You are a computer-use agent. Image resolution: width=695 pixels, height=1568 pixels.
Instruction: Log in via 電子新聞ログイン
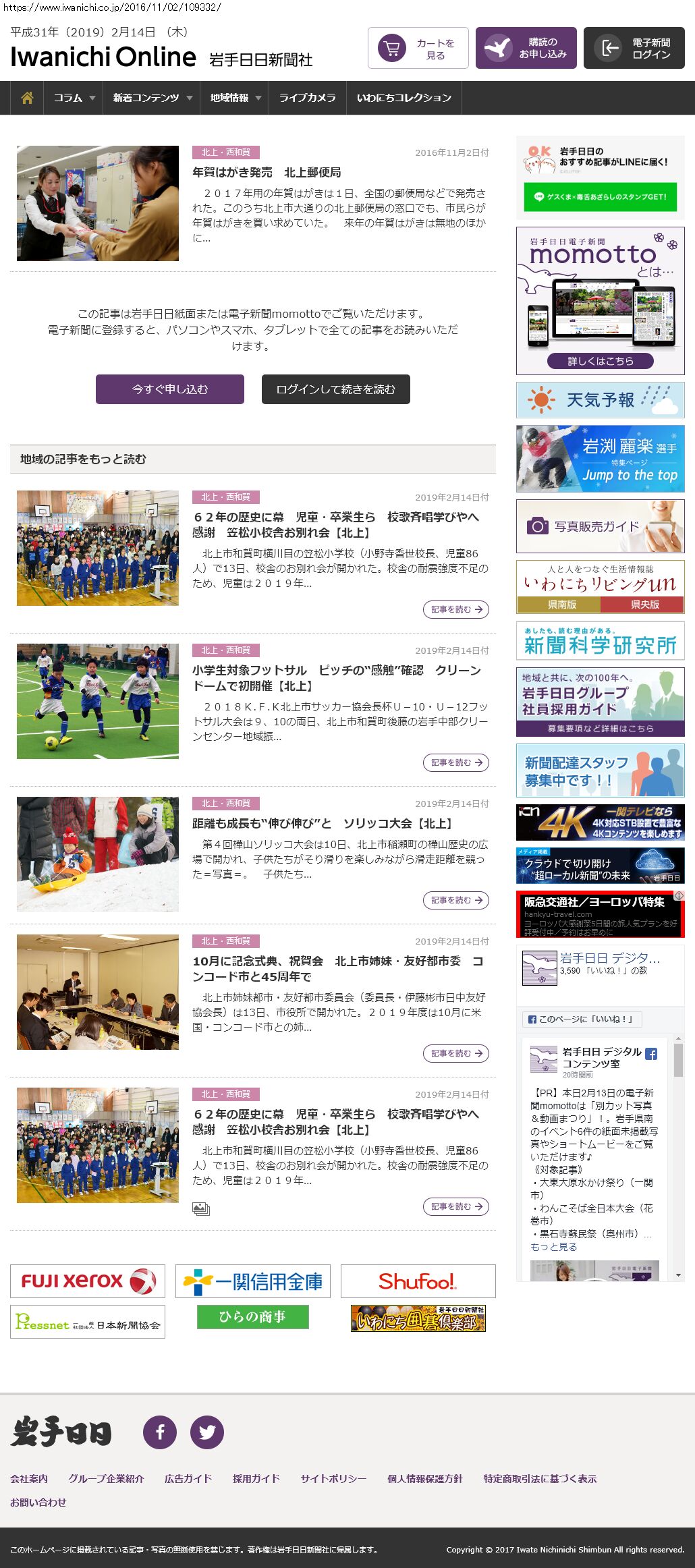point(634,48)
